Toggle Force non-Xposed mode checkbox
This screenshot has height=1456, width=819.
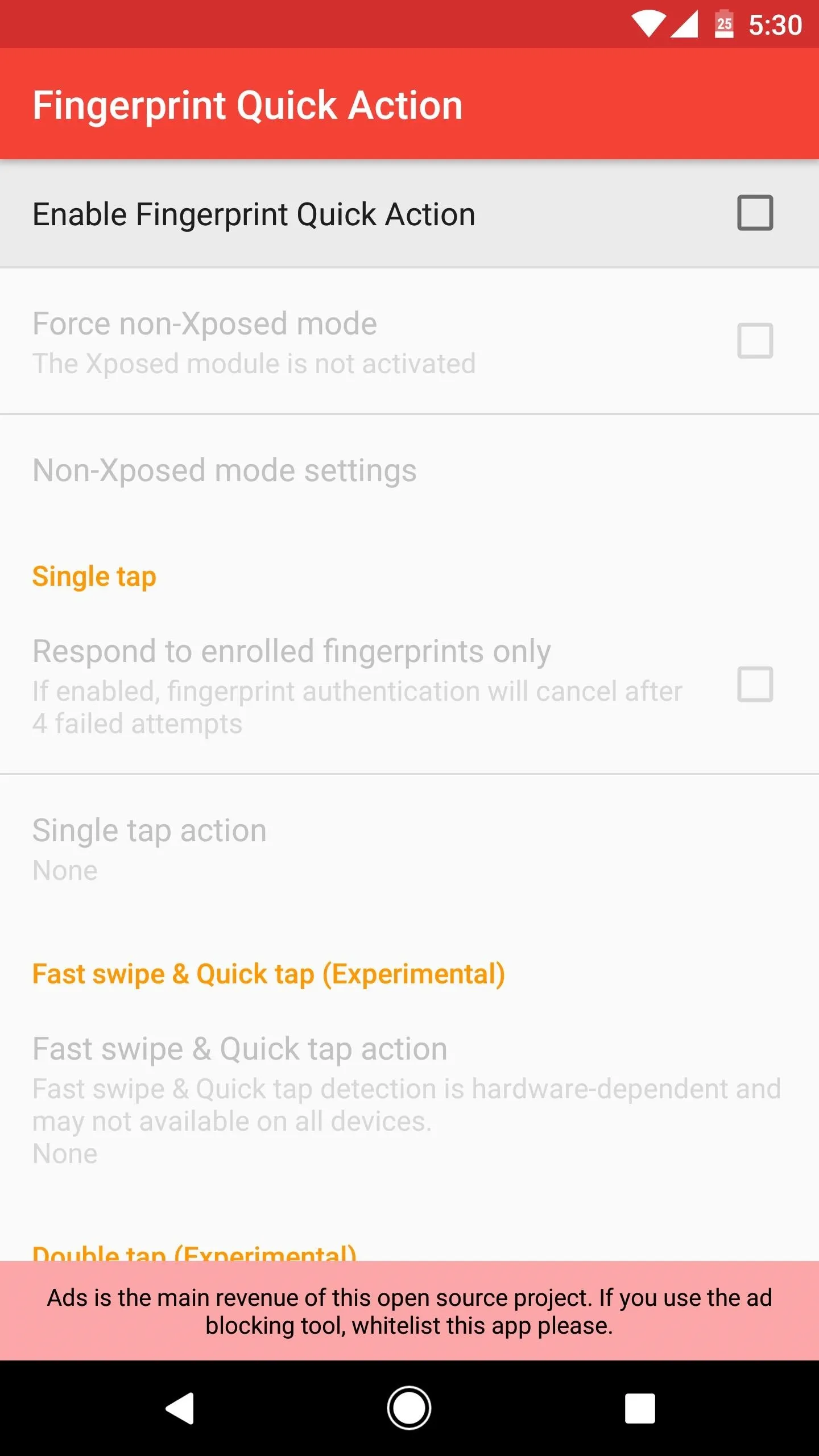(x=755, y=341)
